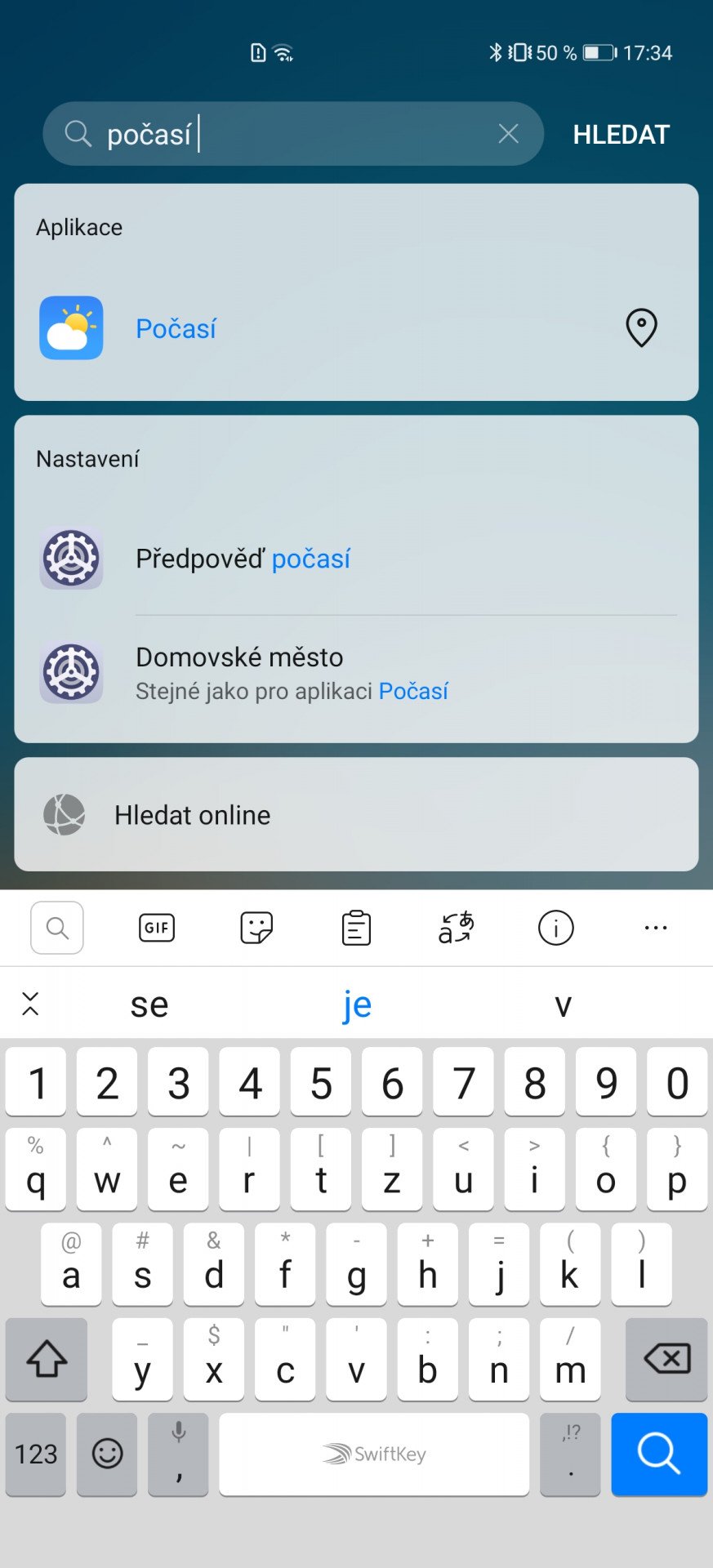Image resolution: width=713 pixels, height=1568 pixels.
Task: Open the Předpověď počasí setting
Action: pos(356,559)
